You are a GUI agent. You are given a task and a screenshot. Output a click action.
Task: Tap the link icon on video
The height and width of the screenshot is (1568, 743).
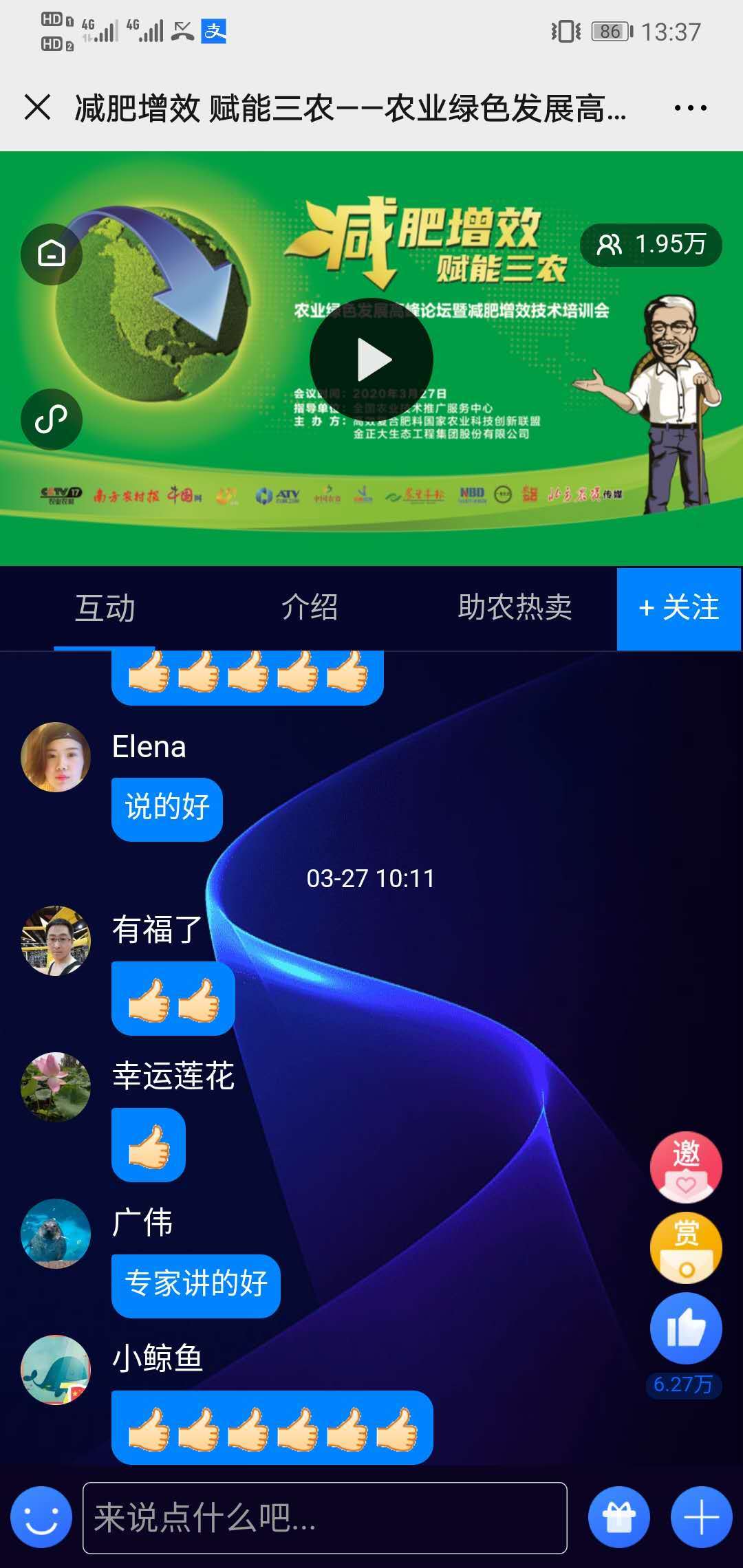(x=52, y=419)
